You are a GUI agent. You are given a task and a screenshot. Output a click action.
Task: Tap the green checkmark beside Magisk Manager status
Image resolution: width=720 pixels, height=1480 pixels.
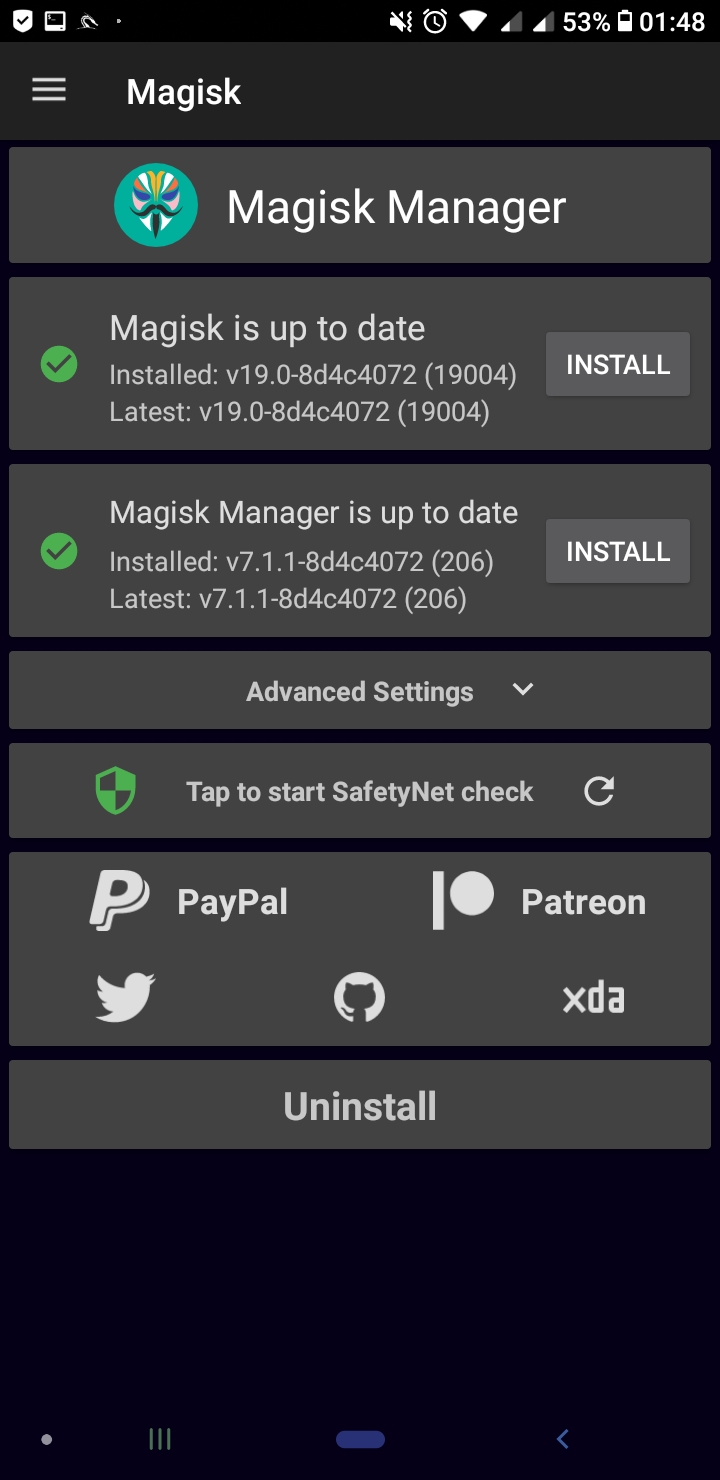click(x=59, y=550)
